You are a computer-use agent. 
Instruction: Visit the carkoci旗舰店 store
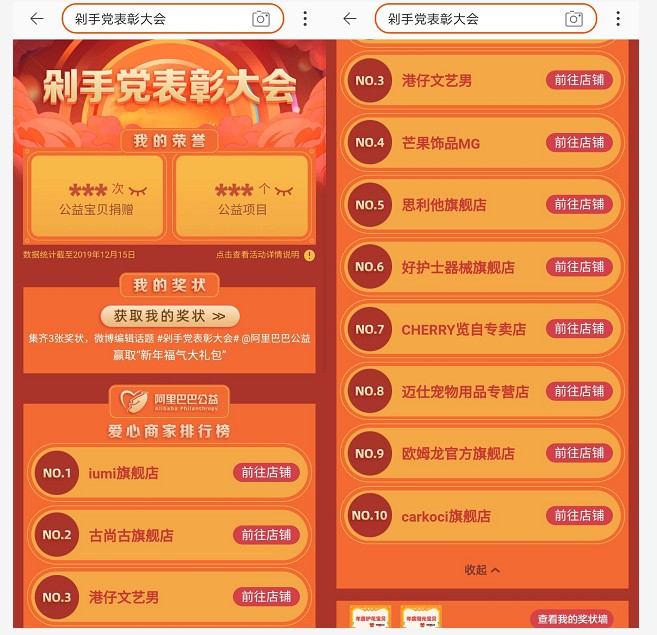pyautogui.click(x=579, y=516)
